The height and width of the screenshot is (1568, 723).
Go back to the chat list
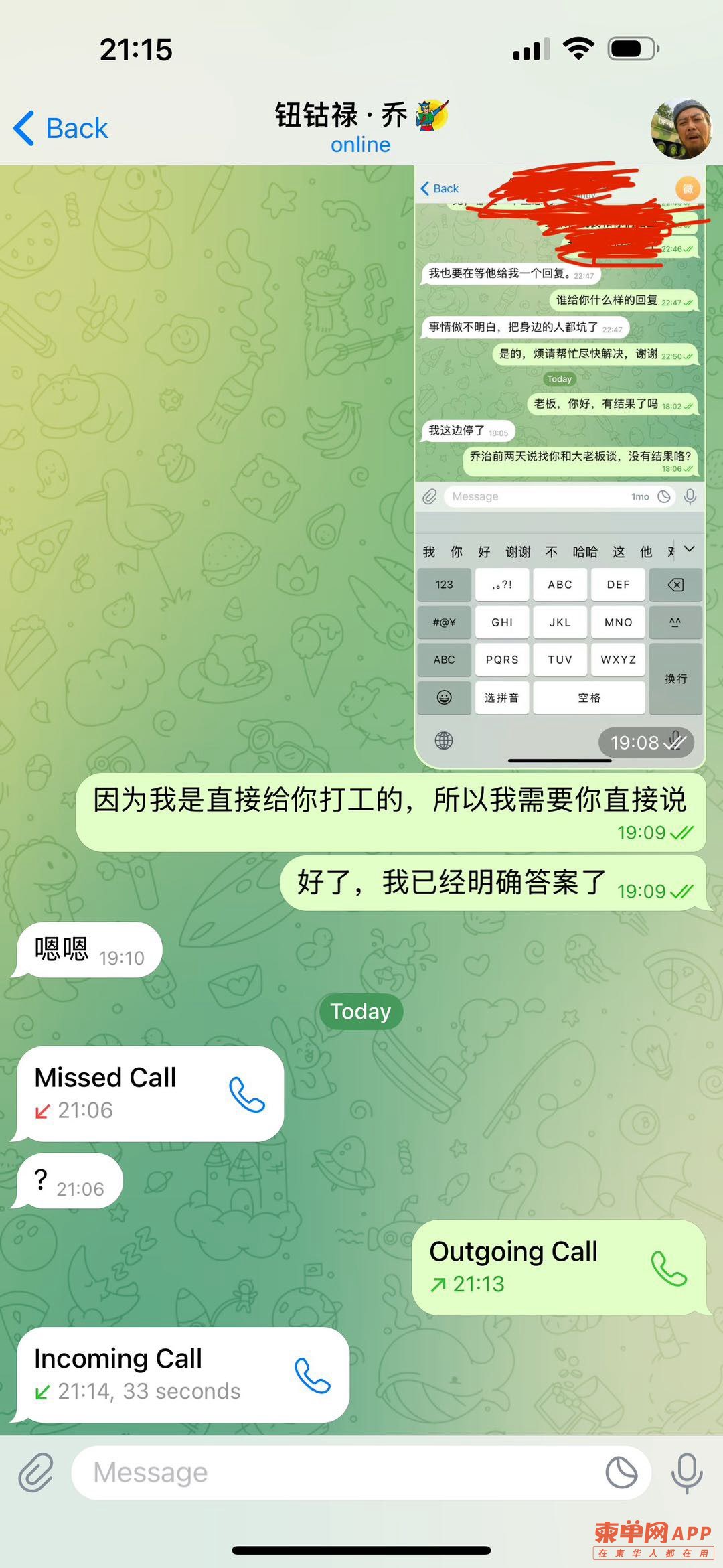coord(62,128)
